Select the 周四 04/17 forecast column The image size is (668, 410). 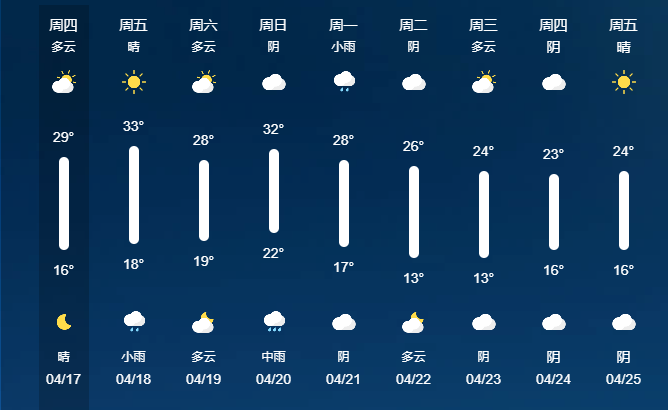tap(64, 205)
